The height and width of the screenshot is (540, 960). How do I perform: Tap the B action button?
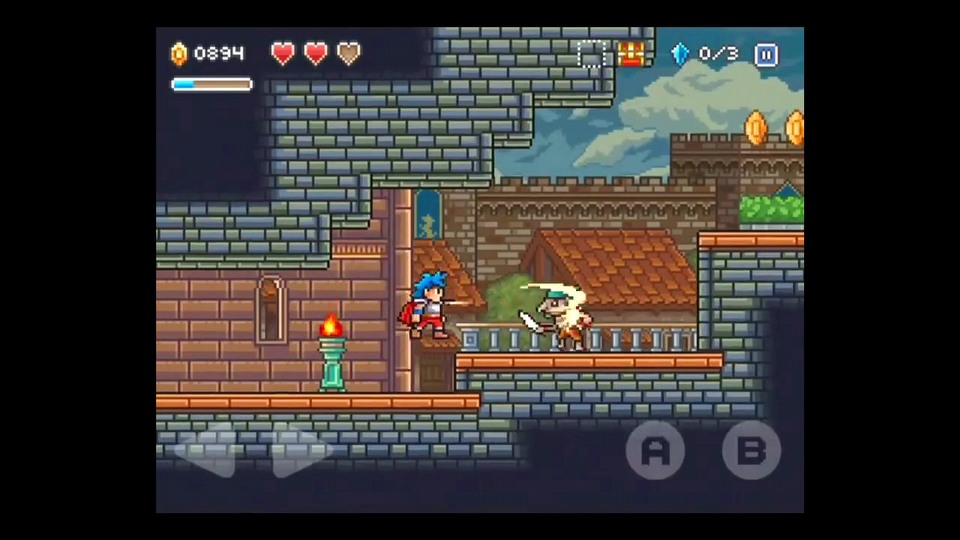tap(751, 450)
